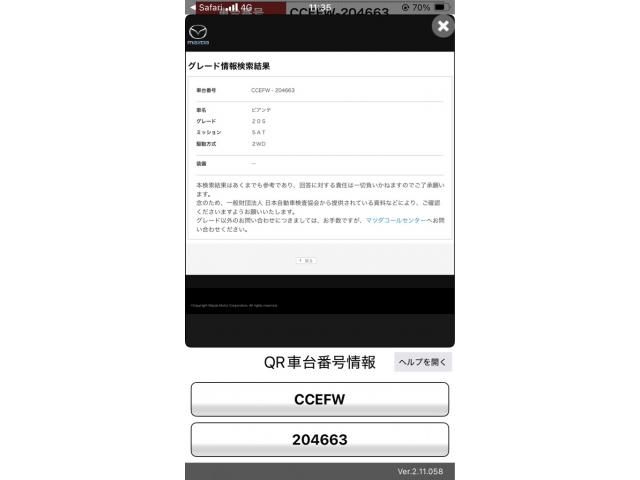This screenshot has height=480, width=640.
Task: Select the 204663 chassis number button
Action: click(319, 439)
